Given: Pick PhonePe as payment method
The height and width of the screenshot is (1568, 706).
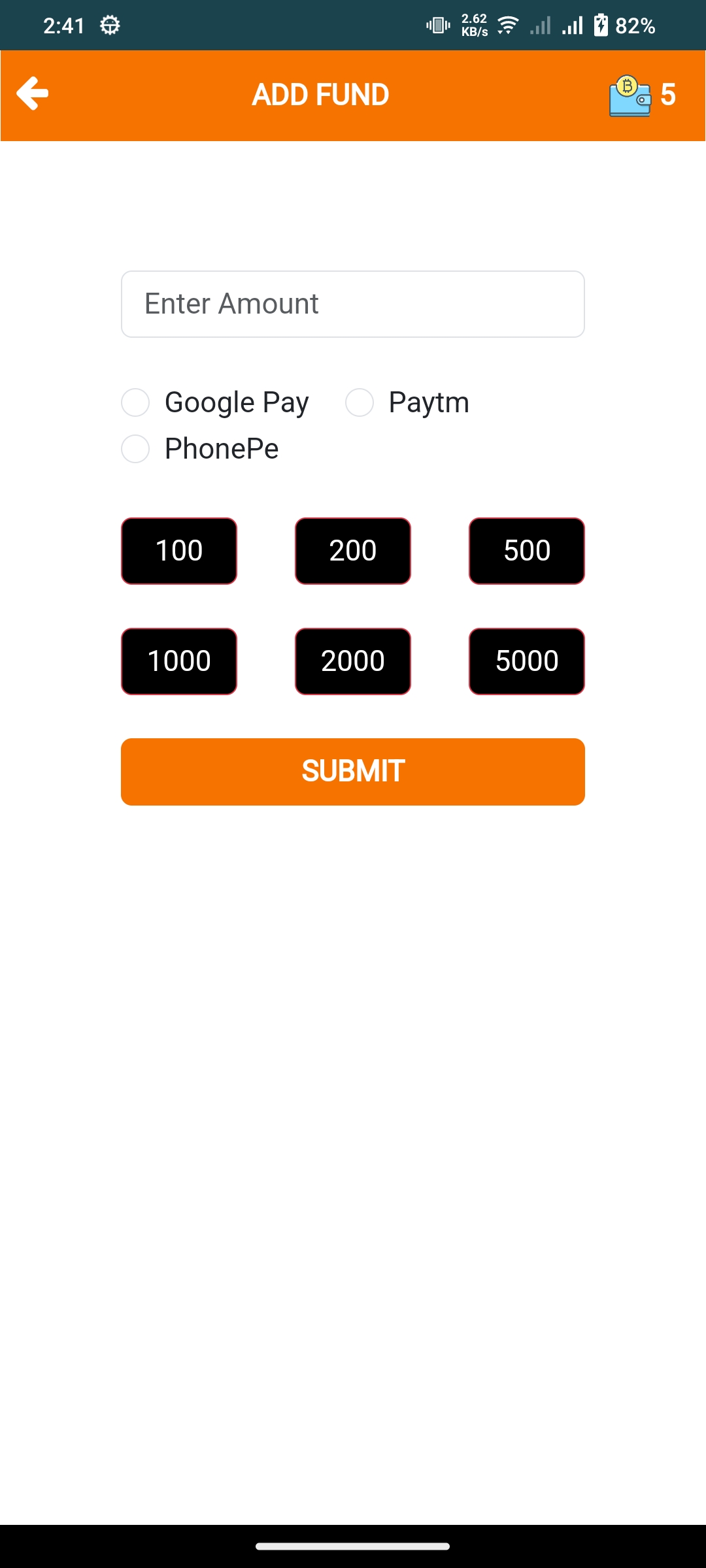Looking at the screenshot, I should click(136, 449).
